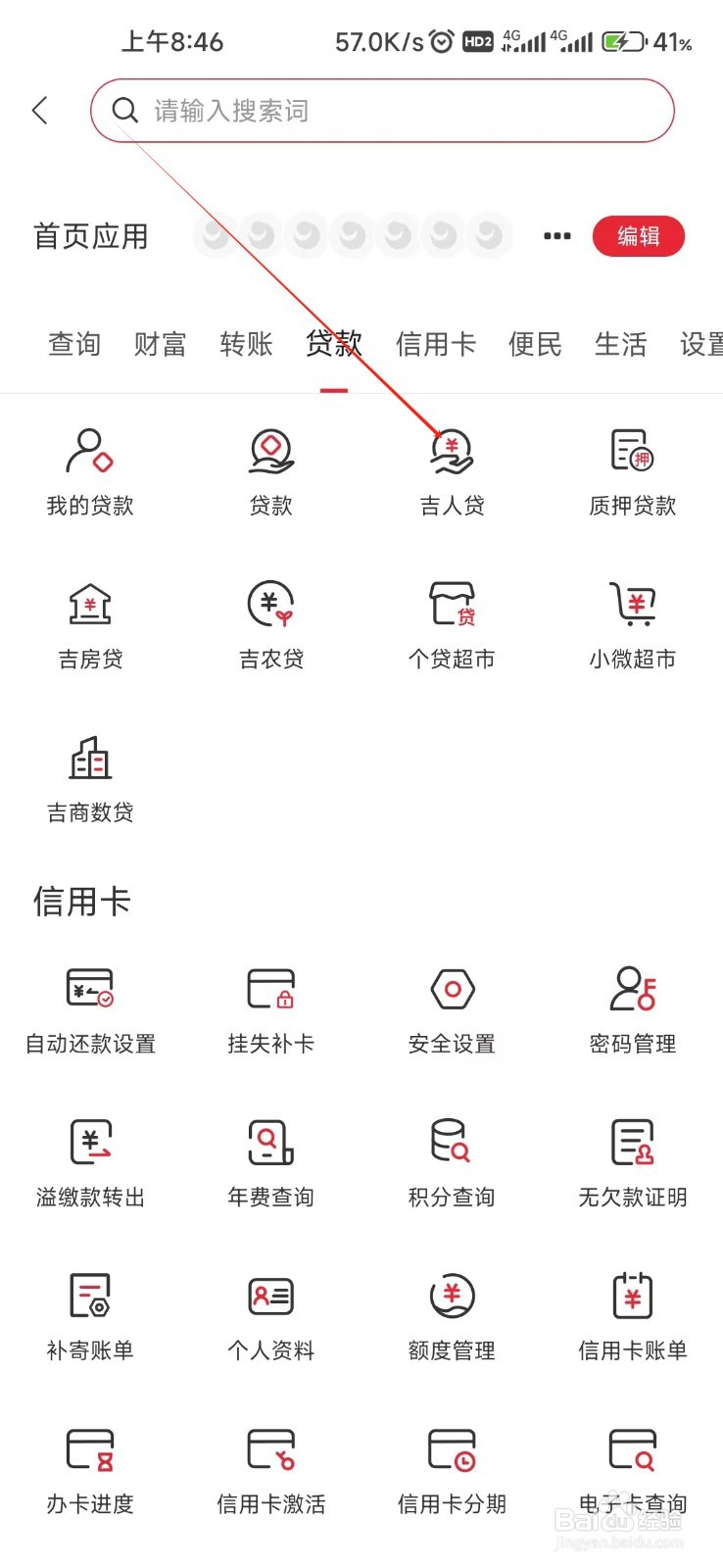
Task: Tap the search input field
Action: (x=382, y=110)
